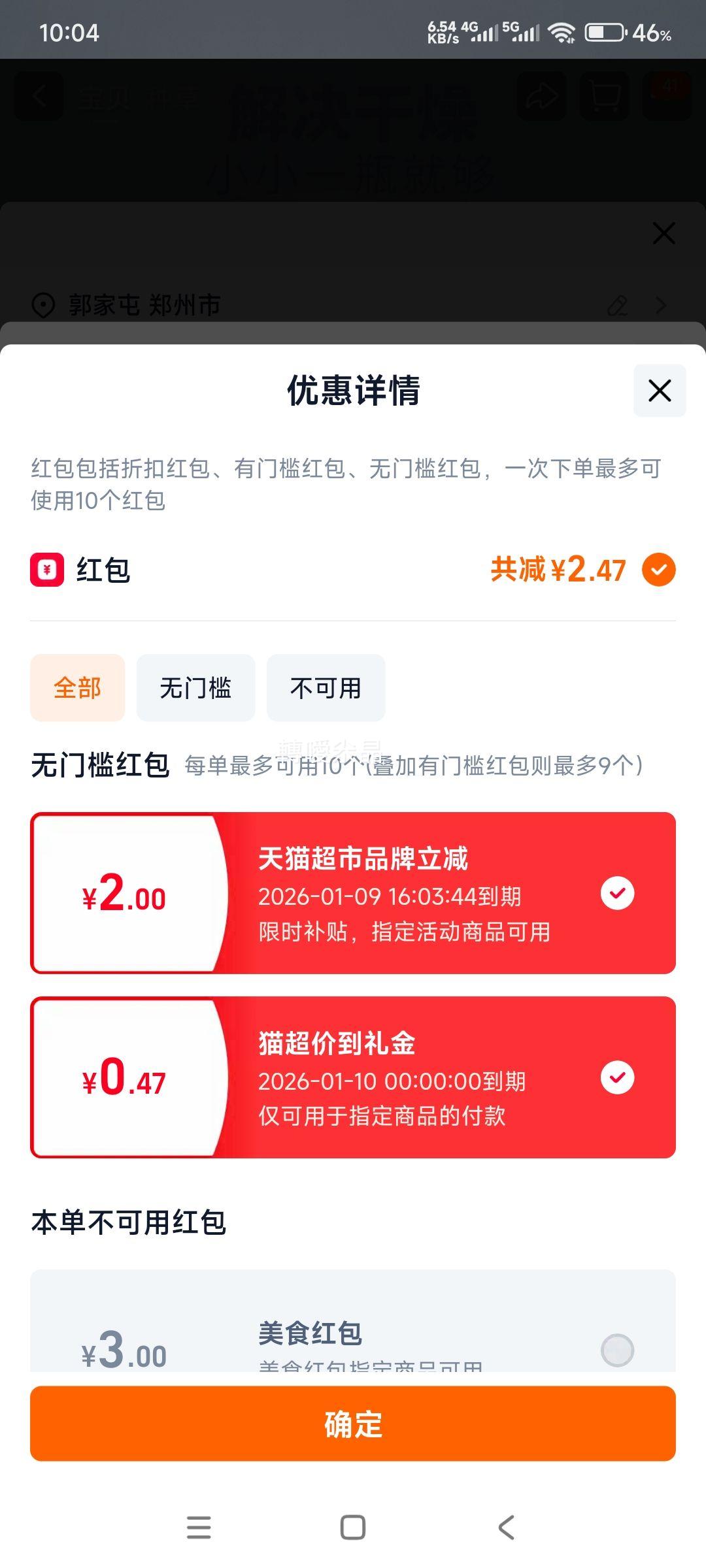Select the 全部 filter chip
The width and height of the screenshot is (706, 1568).
[77, 688]
